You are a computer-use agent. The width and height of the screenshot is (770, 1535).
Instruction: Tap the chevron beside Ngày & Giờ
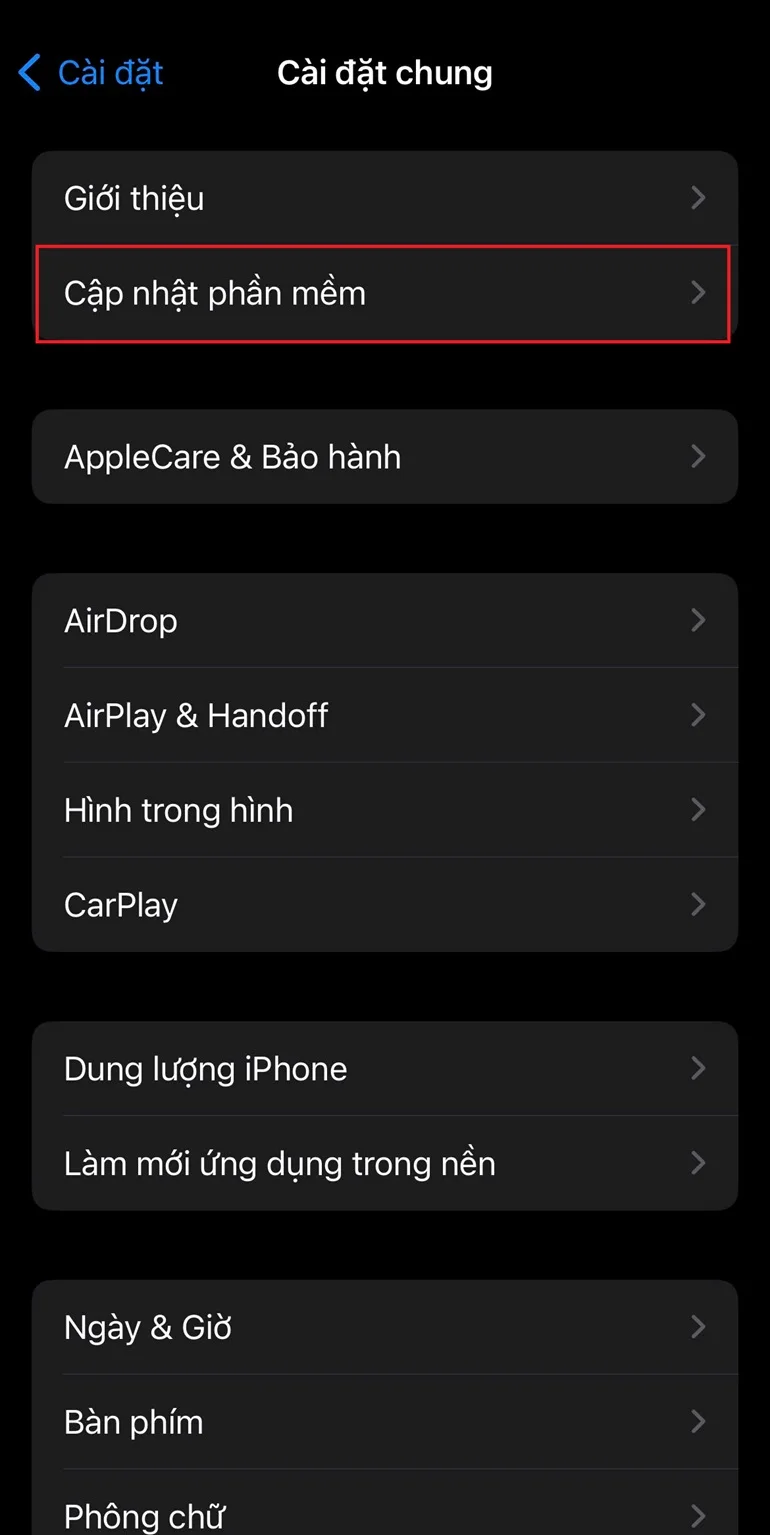pyautogui.click(x=698, y=1327)
